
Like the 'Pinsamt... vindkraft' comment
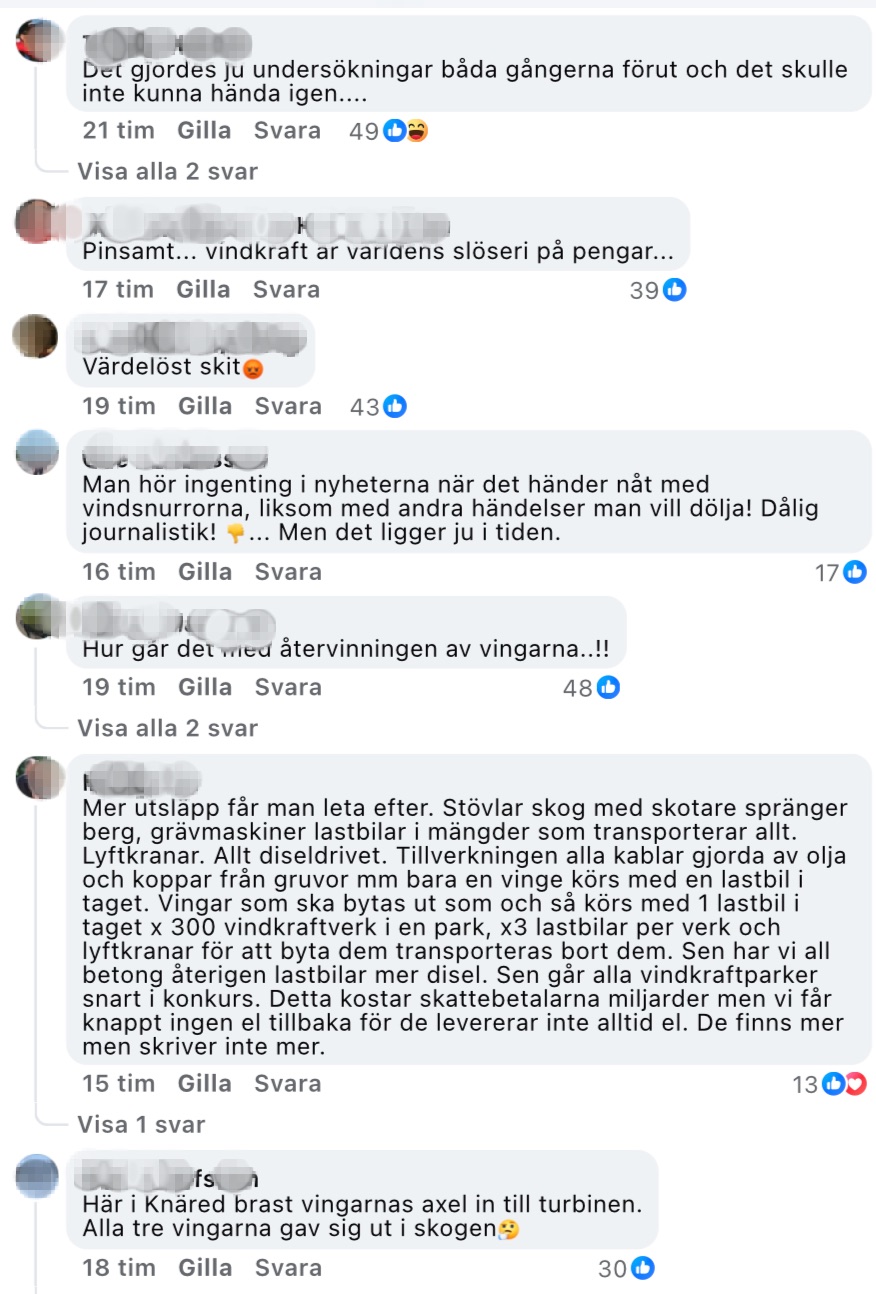pos(203,289)
